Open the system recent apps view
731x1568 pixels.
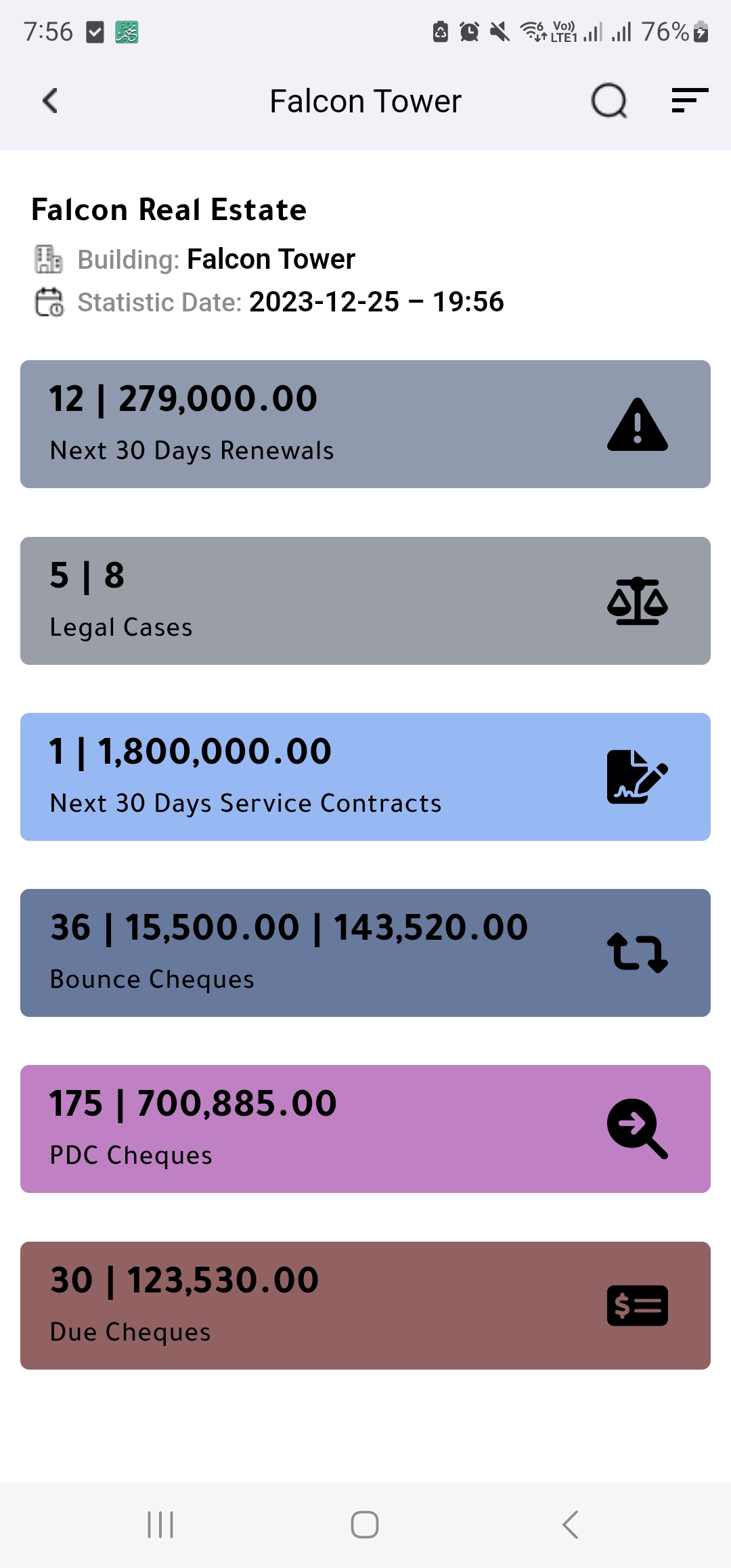tap(160, 1525)
